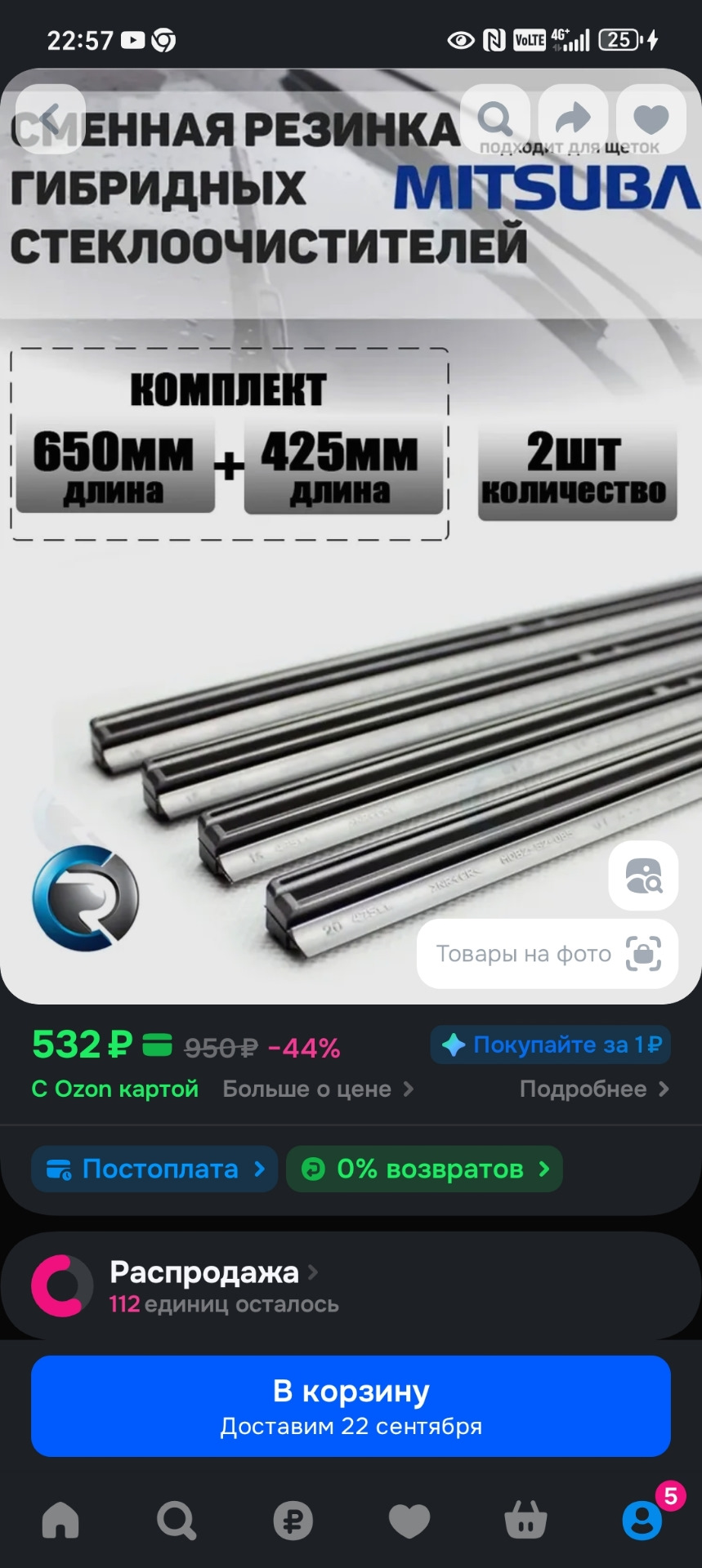Open search with the magnifier icon
Viewport: 702px width, 1568px height.
pos(495,119)
